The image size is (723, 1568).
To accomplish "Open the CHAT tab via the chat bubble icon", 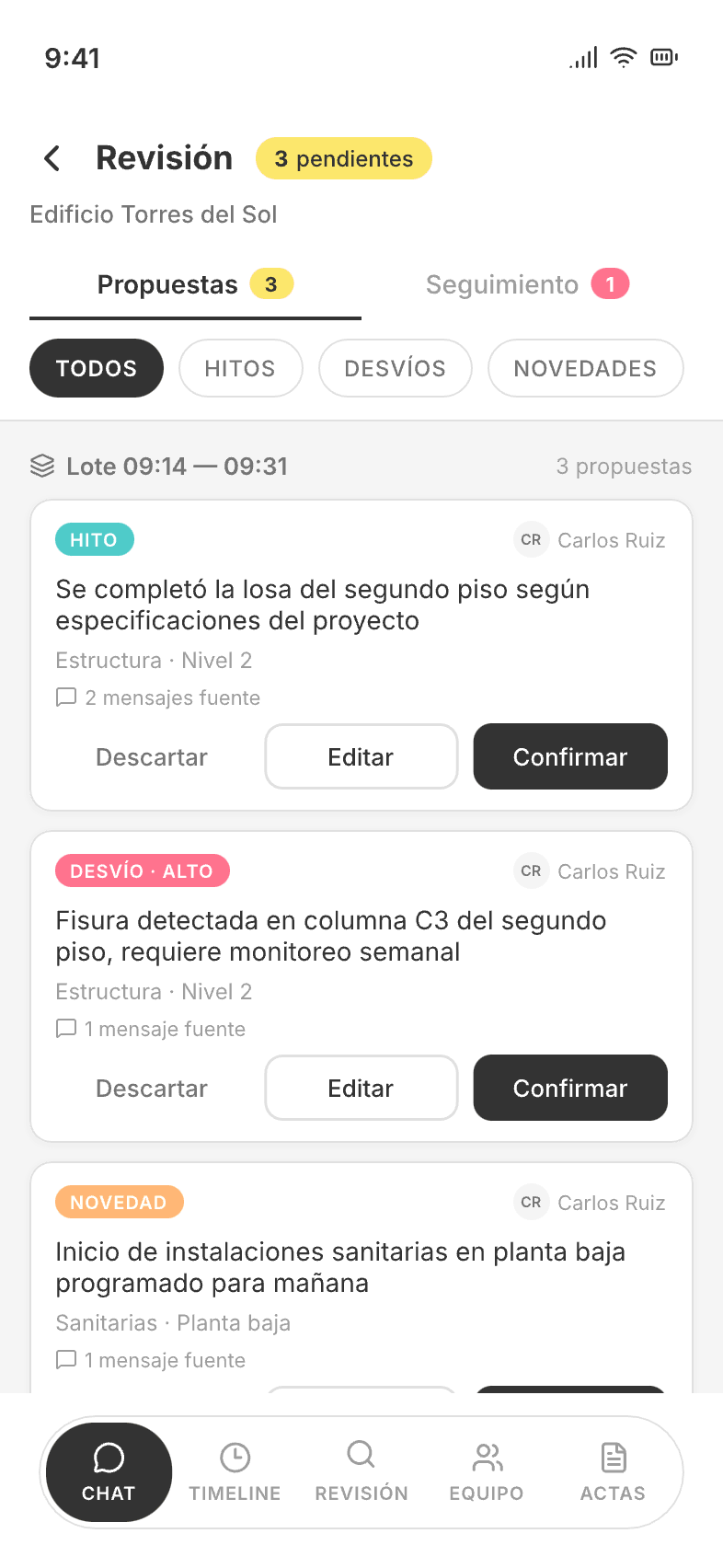I will point(108,1458).
